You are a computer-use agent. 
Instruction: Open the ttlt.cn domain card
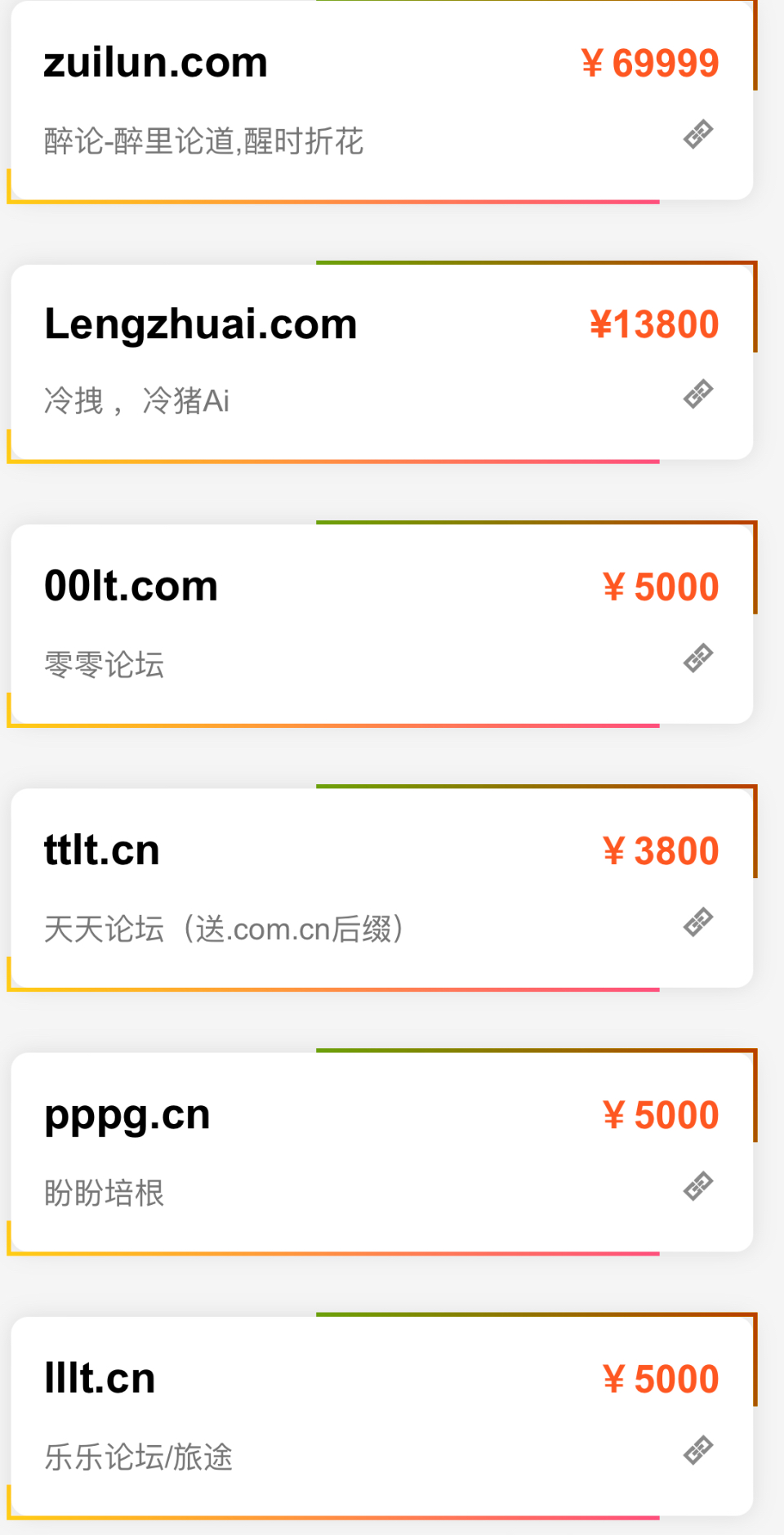coord(101,850)
